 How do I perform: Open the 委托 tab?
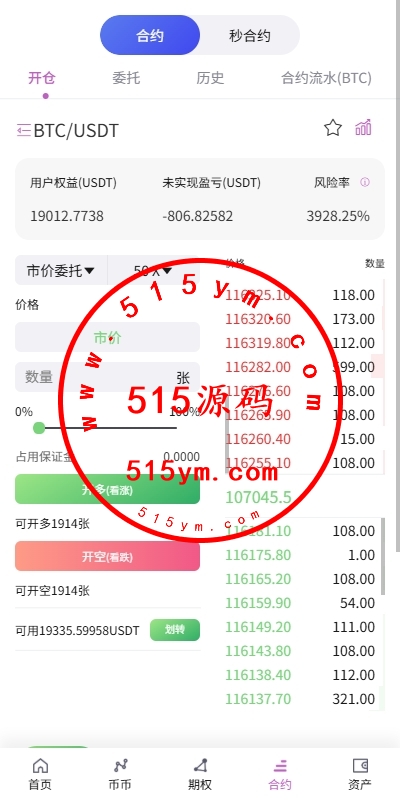(126, 78)
